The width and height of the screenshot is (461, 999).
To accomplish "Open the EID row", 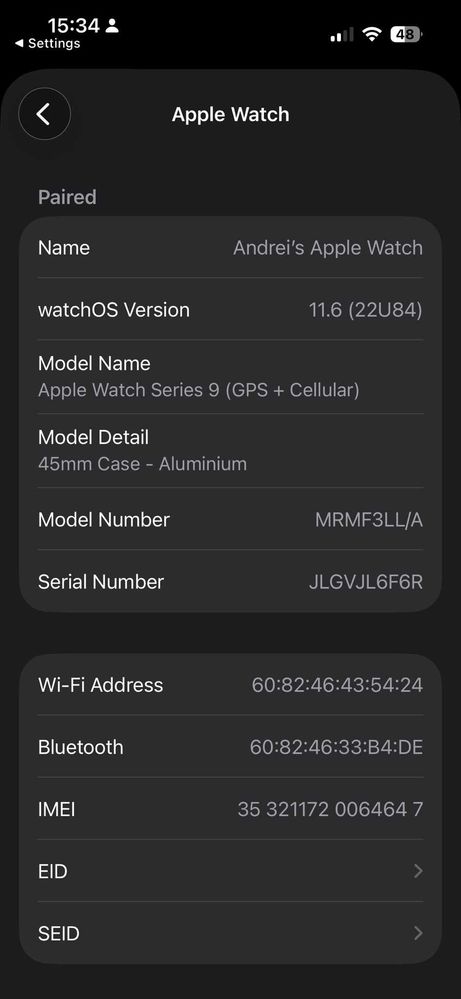I will pos(230,871).
